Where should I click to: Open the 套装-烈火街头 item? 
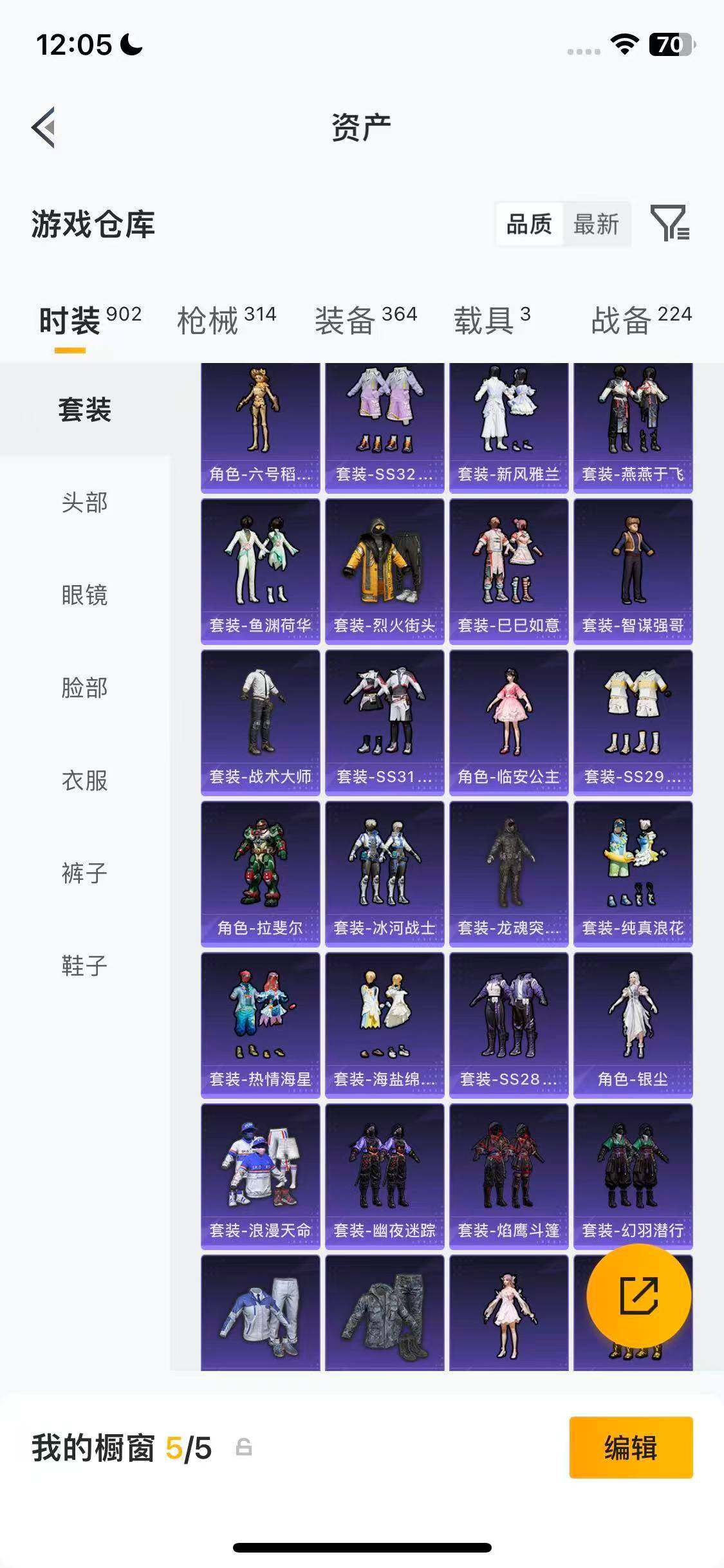pyautogui.click(x=385, y=571)
